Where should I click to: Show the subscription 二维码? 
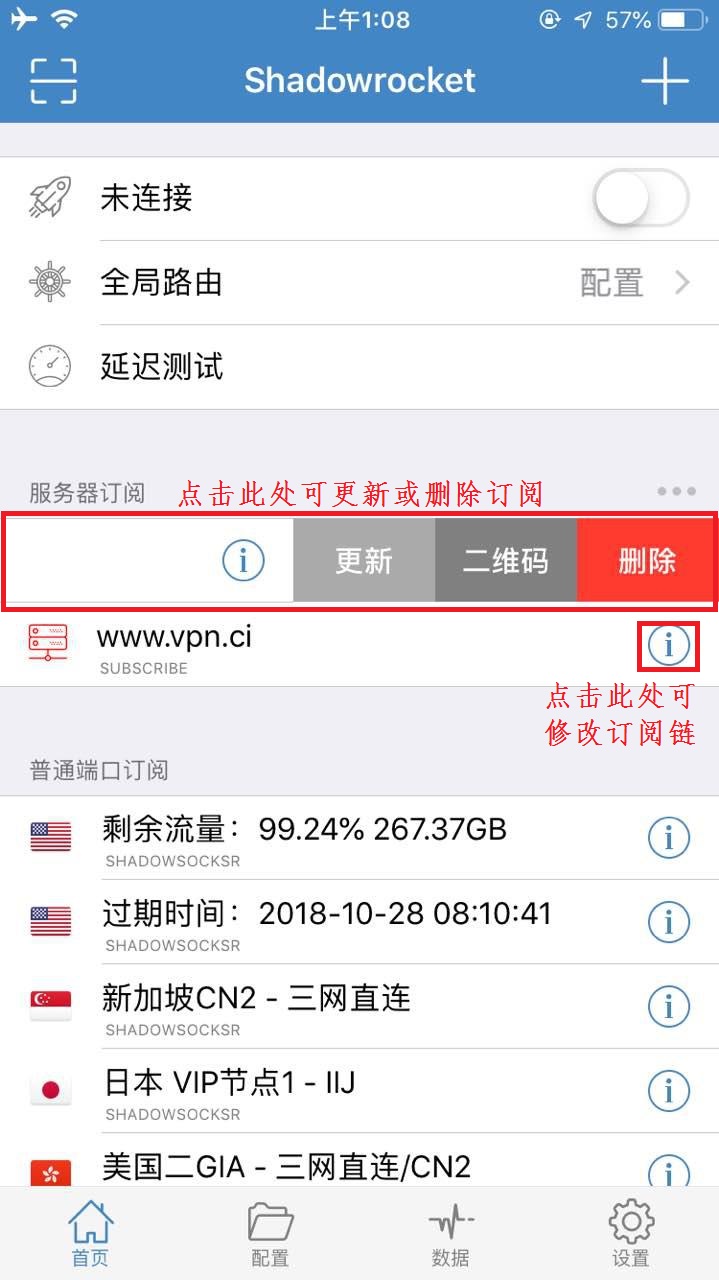click(506, 561)
